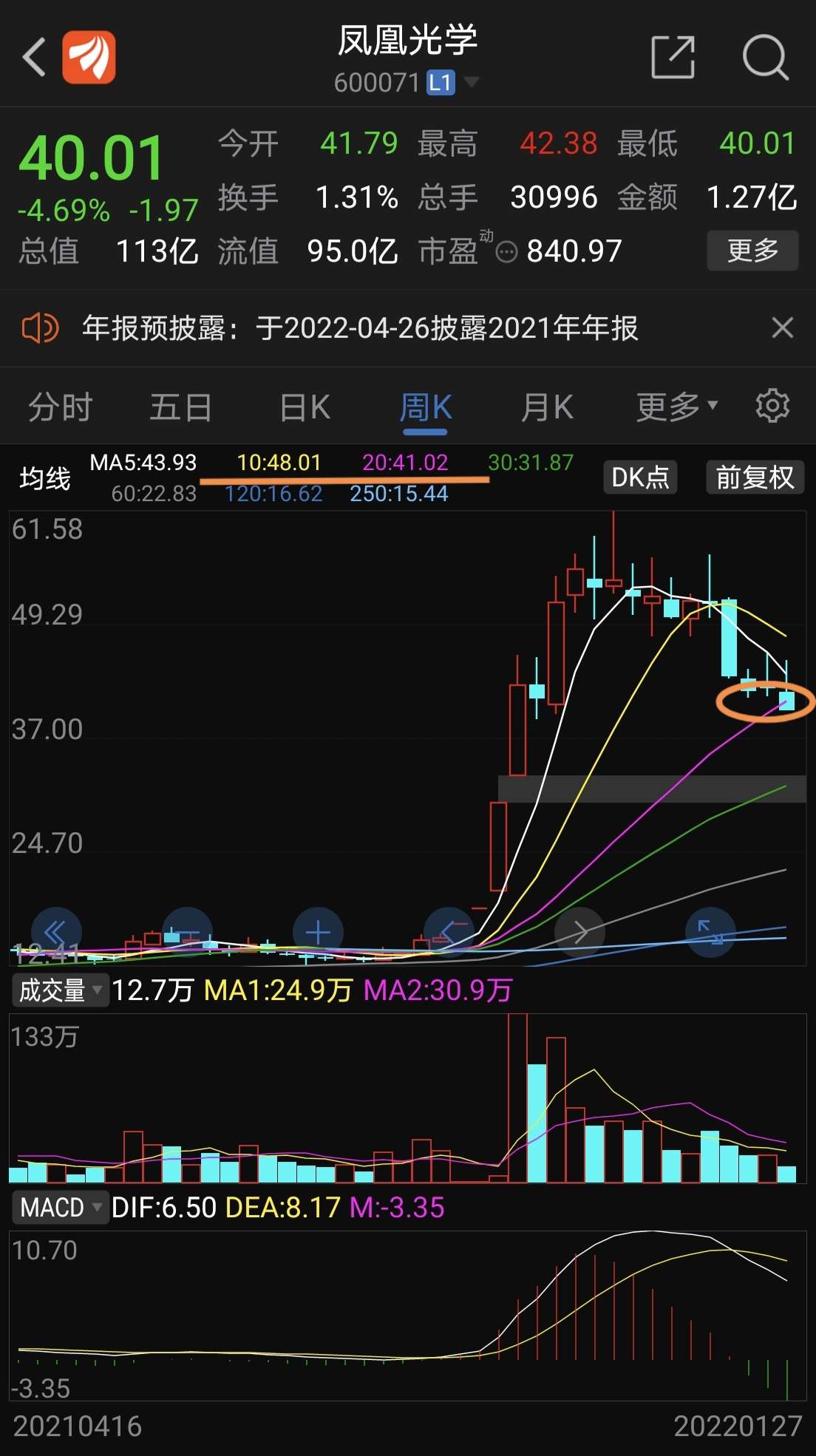Move the chart one step right
The width and height of the screenshot is (816, 1456).
coord(580,933)
